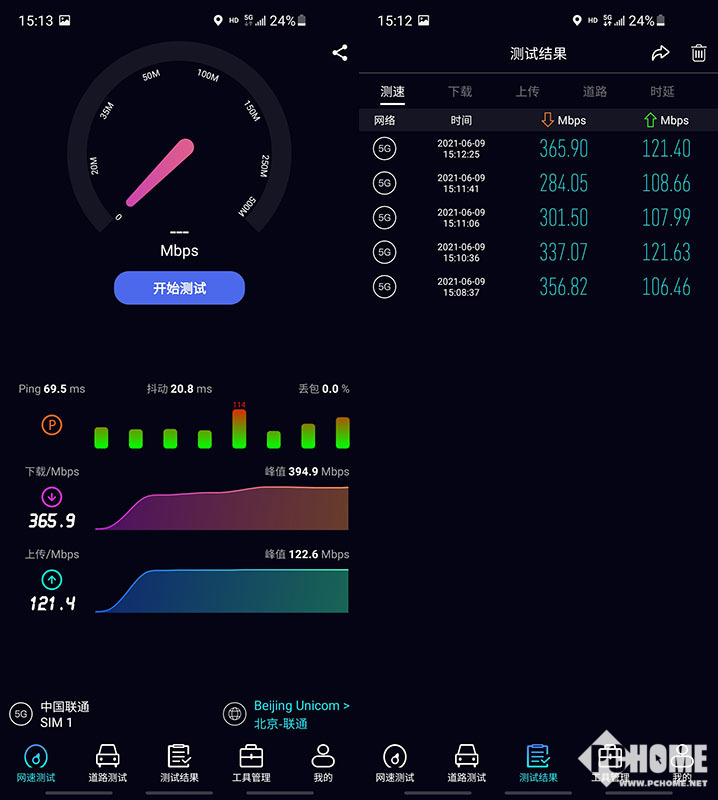Tap the 开始测试 start test button
Viewport: 718px width, 800px height.
[x=179, y=288]
